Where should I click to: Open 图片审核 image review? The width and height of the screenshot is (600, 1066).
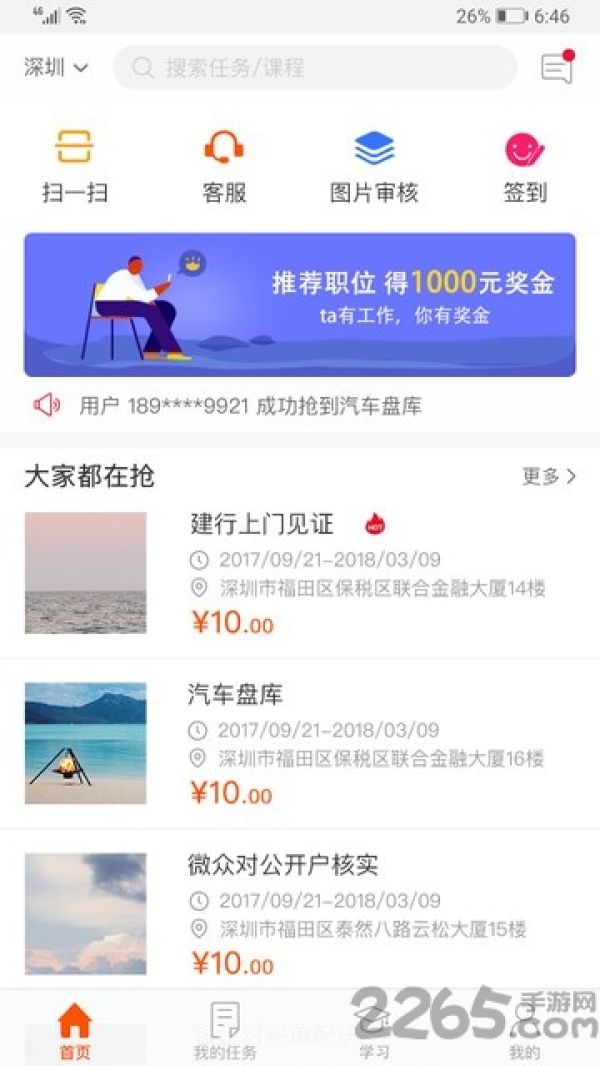(x=374, y=167)
